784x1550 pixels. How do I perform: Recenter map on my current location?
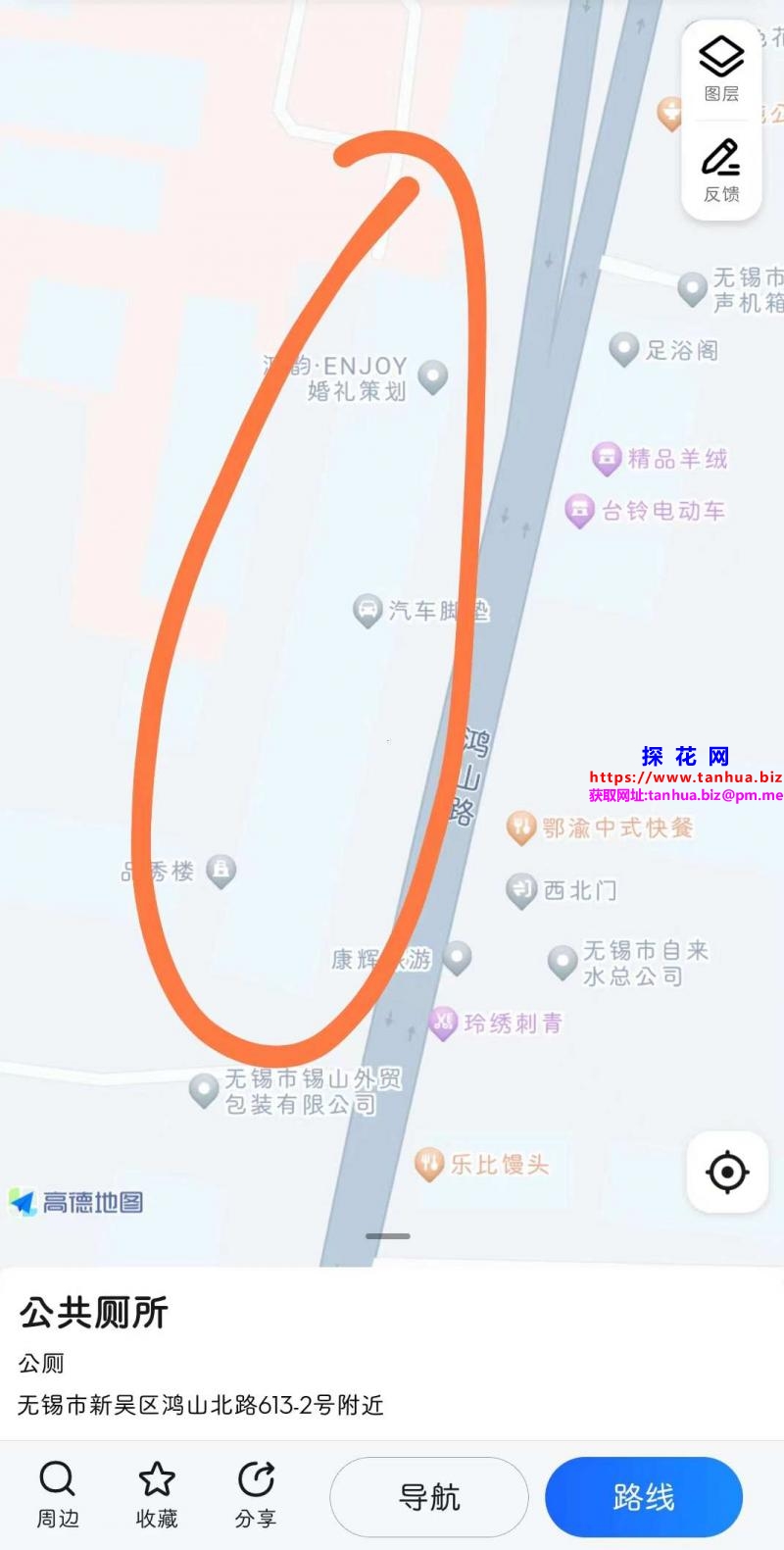coord(726,1172)
